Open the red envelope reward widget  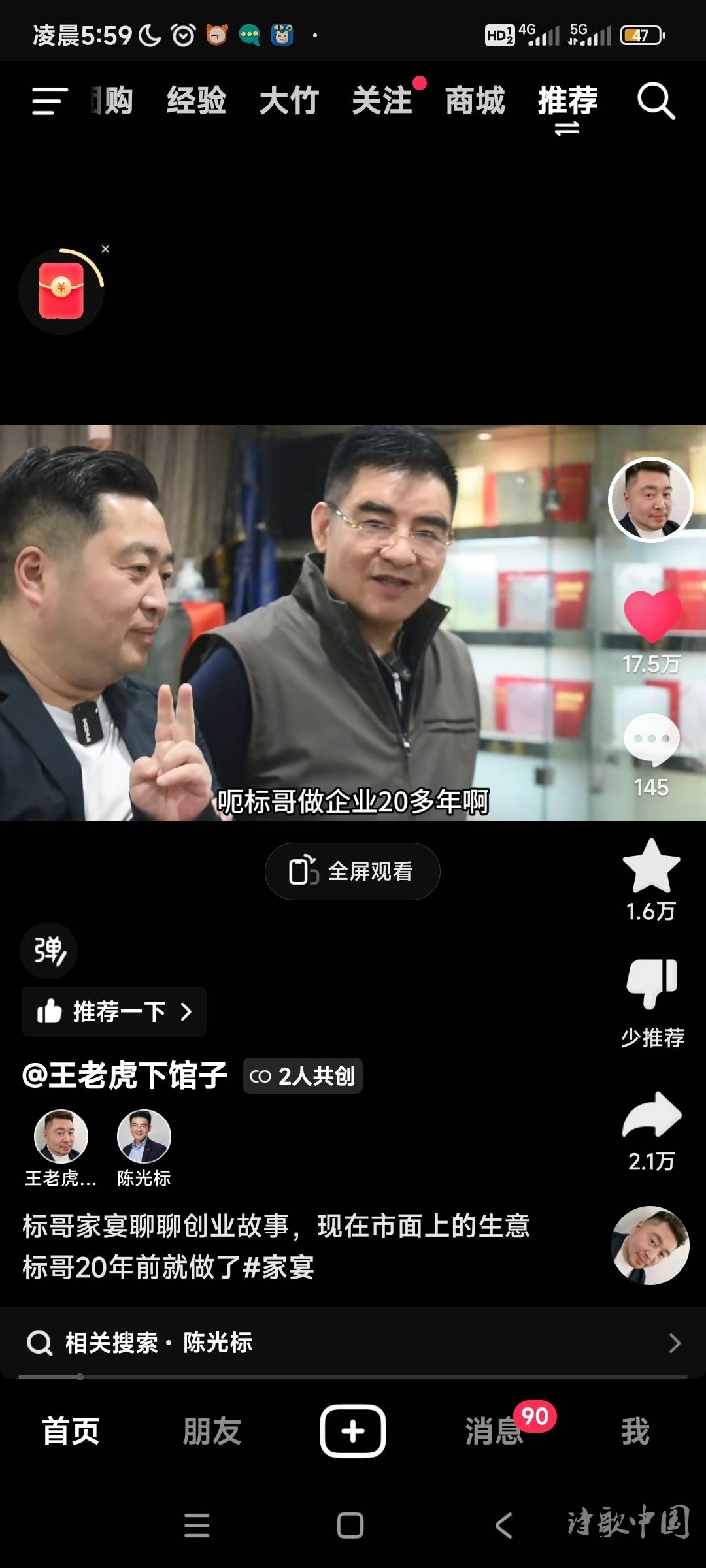point(61,291)
